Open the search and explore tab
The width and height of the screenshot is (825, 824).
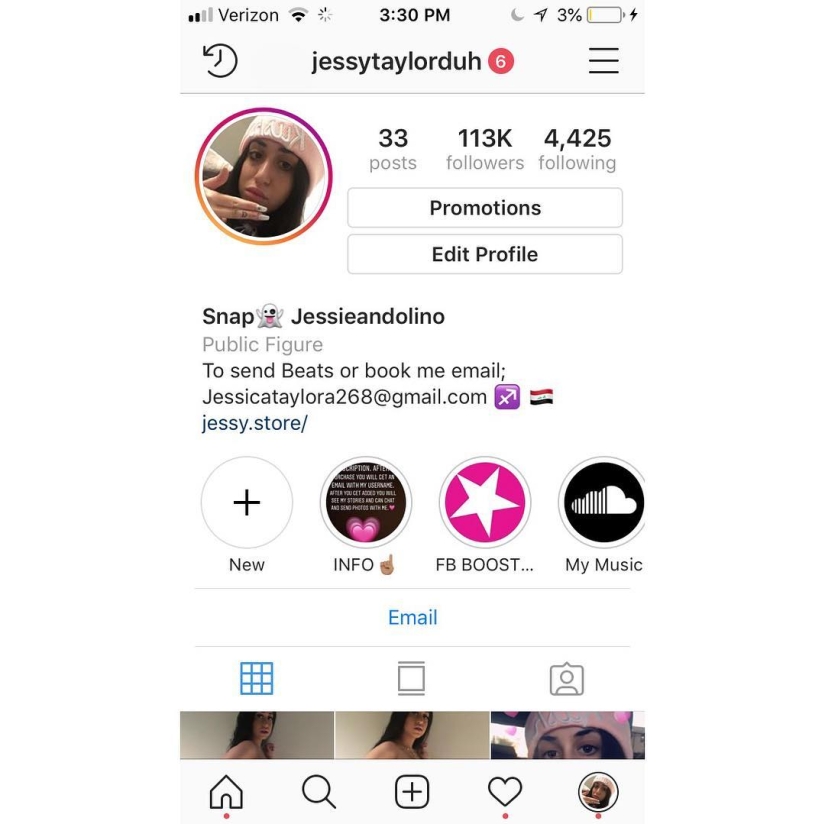[318, 792]
